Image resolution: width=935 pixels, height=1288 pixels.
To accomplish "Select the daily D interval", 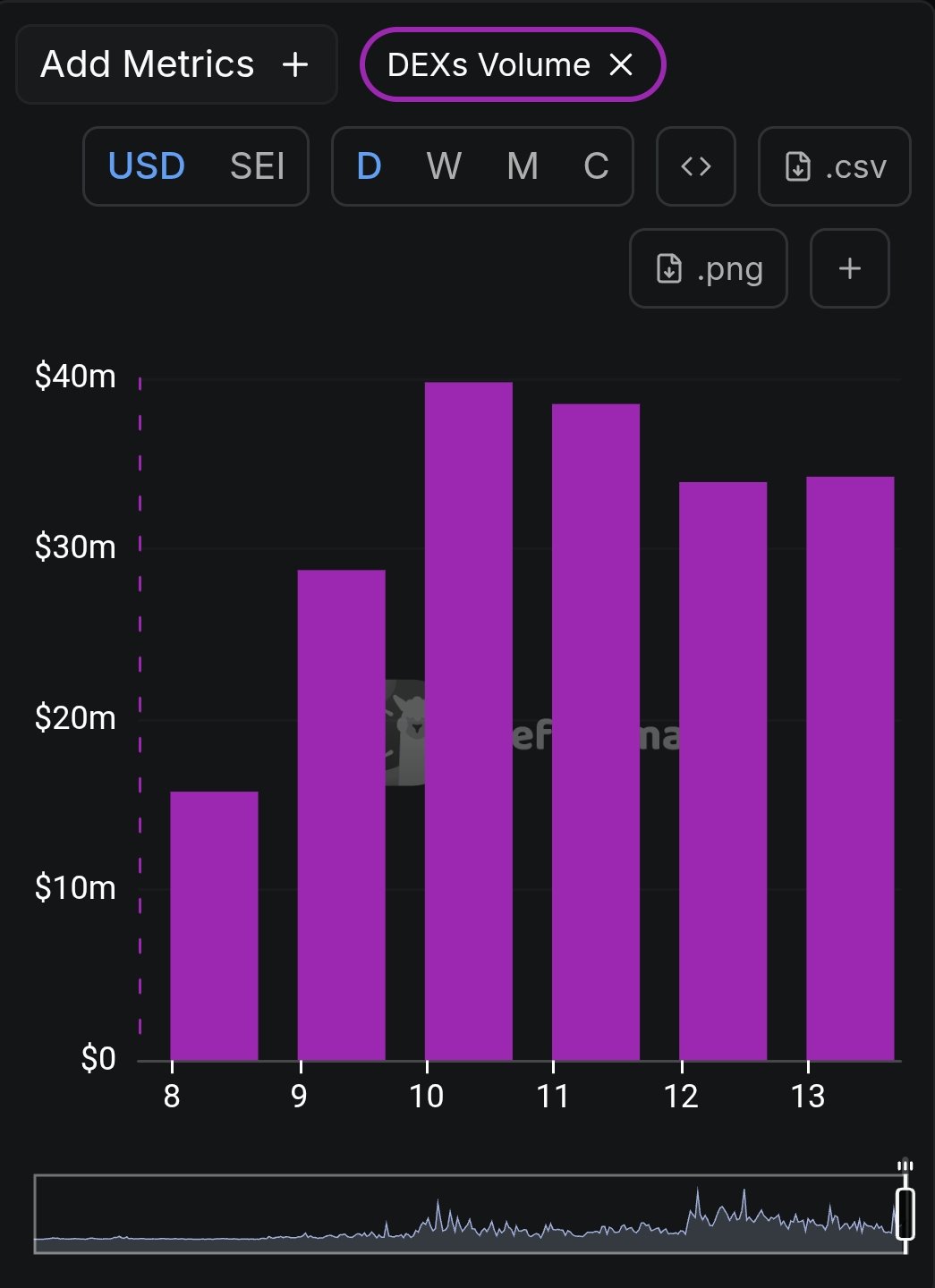I will click(369, 166).
